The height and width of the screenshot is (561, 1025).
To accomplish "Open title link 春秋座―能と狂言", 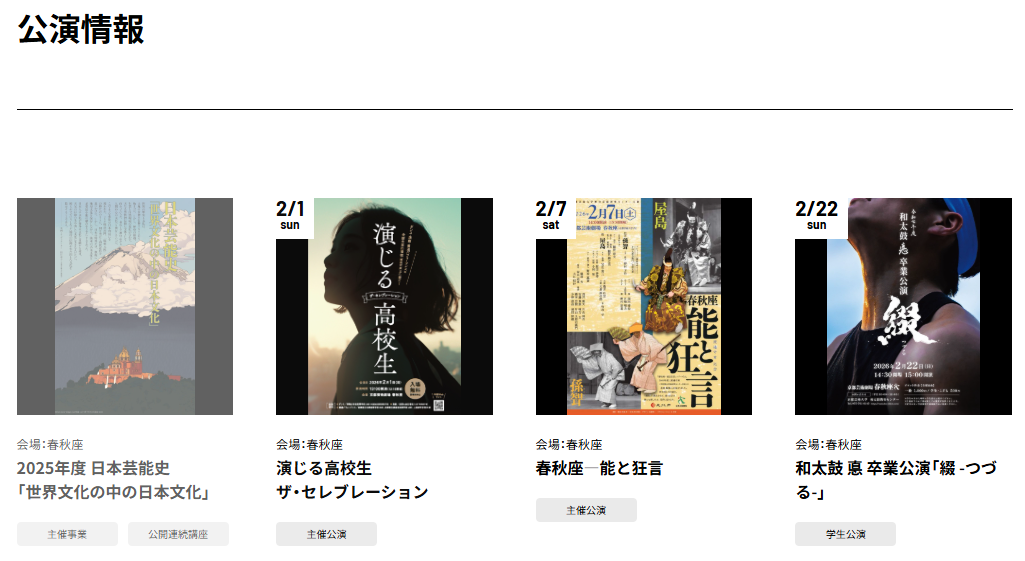I will [598, 468].
